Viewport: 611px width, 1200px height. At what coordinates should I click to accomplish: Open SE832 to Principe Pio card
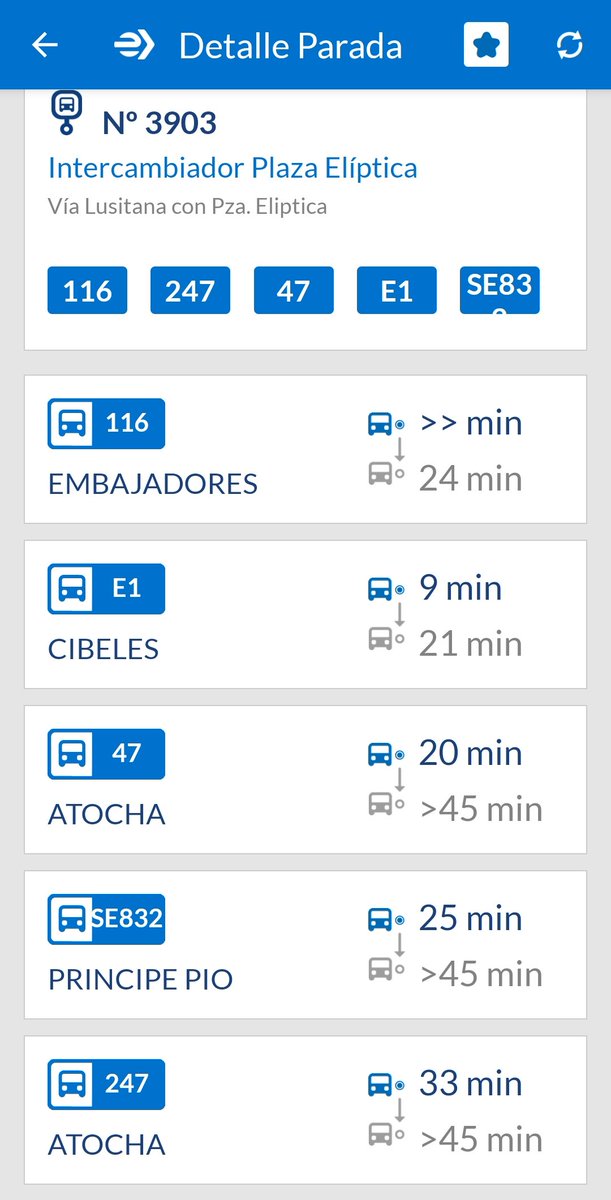tap(304, 944)
